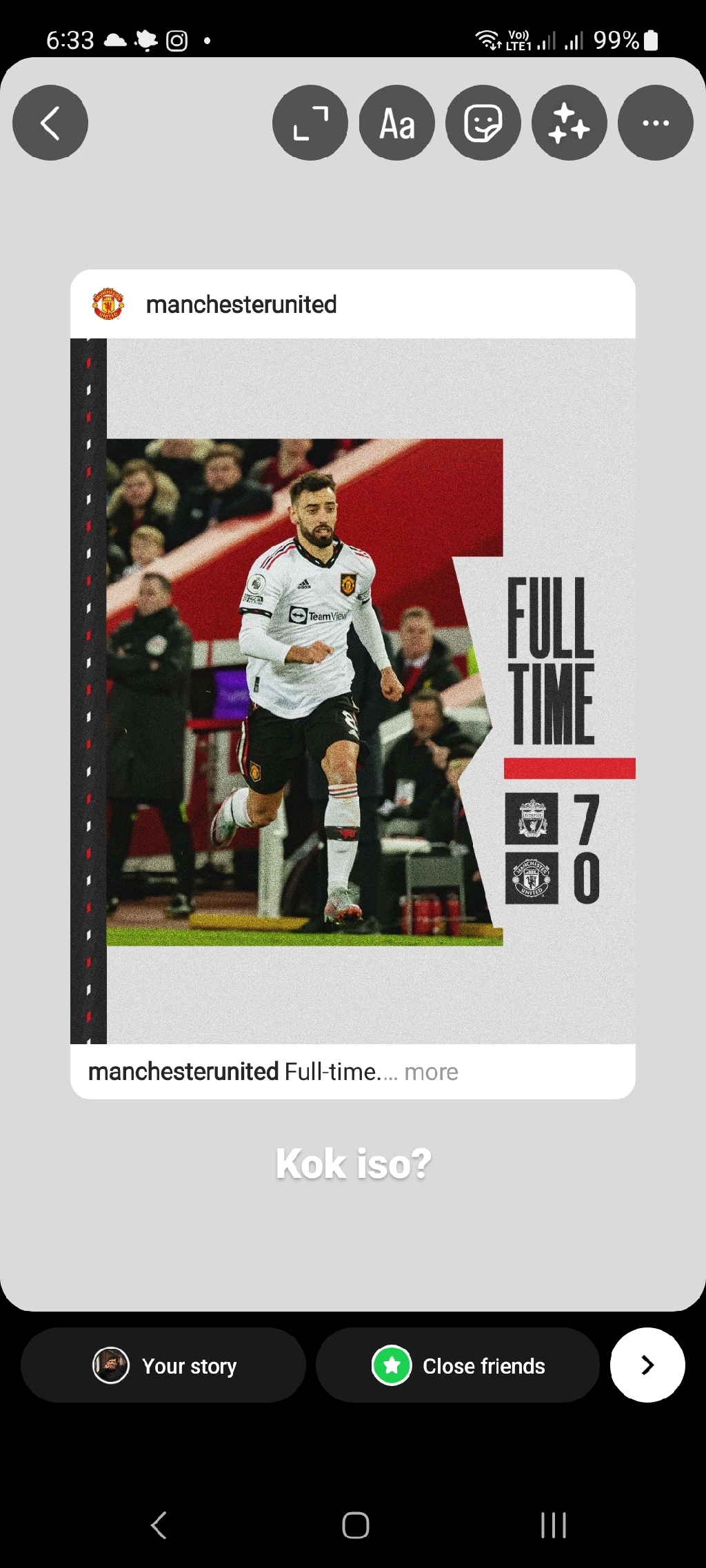Tap the shared manchesterunited post sticker

tap(353, 684)
